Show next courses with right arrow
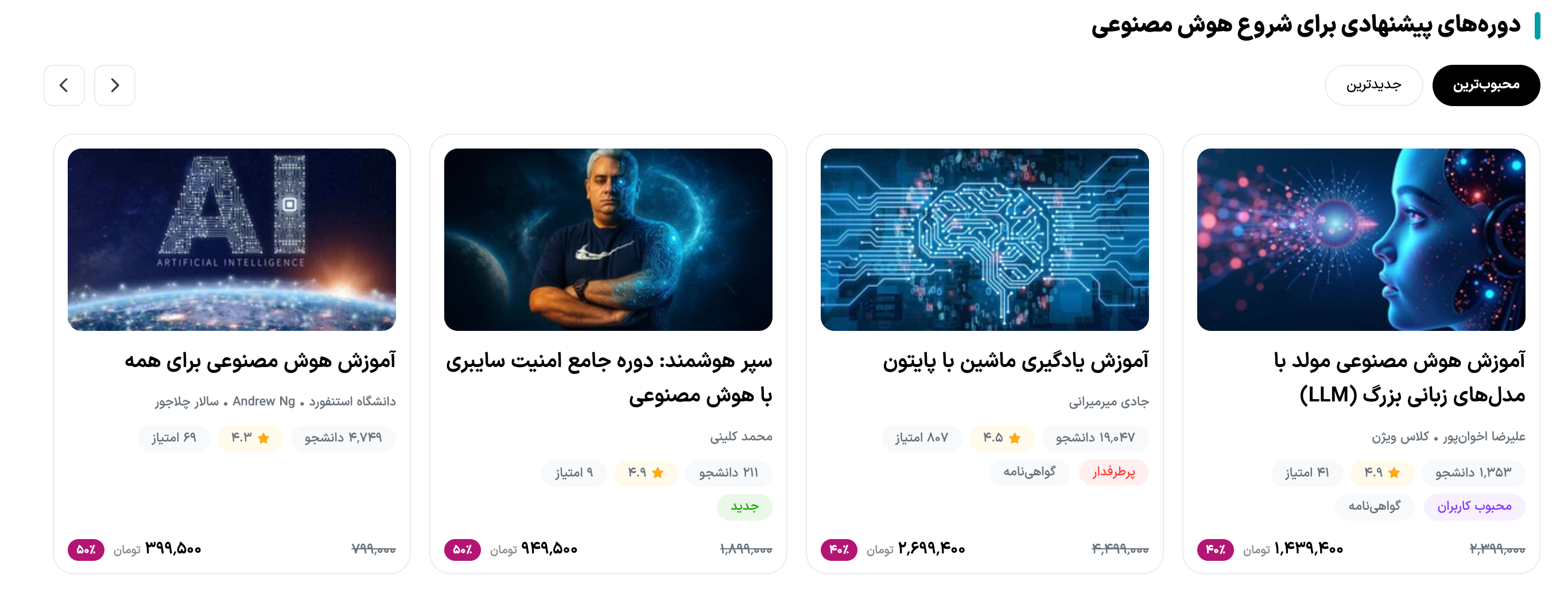The image size is (1568, 601). point(114,85)
